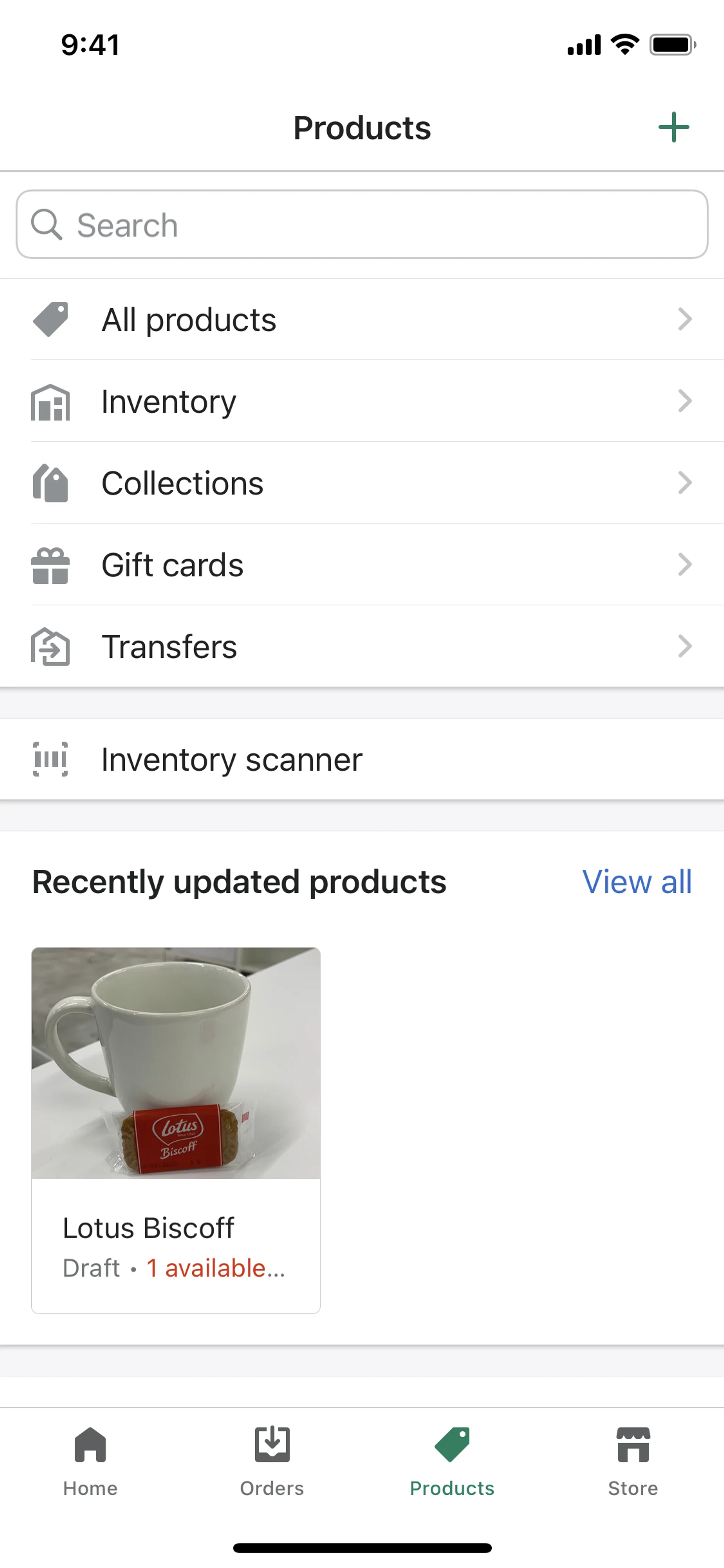View all recently updated products
The height and width of the screenshot is (1568, 724).
(x=637, y=882)
